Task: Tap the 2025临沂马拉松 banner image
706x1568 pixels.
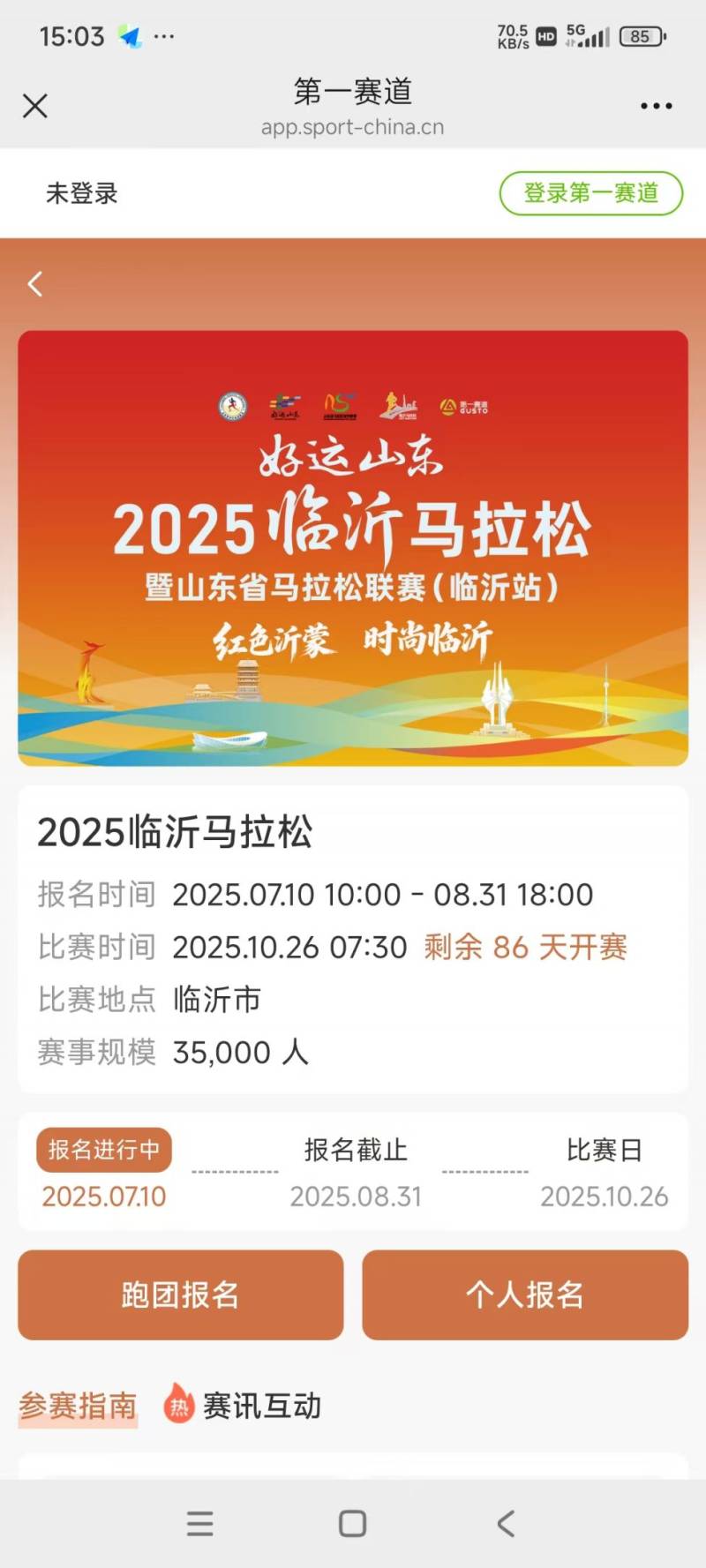Action: 353,547
